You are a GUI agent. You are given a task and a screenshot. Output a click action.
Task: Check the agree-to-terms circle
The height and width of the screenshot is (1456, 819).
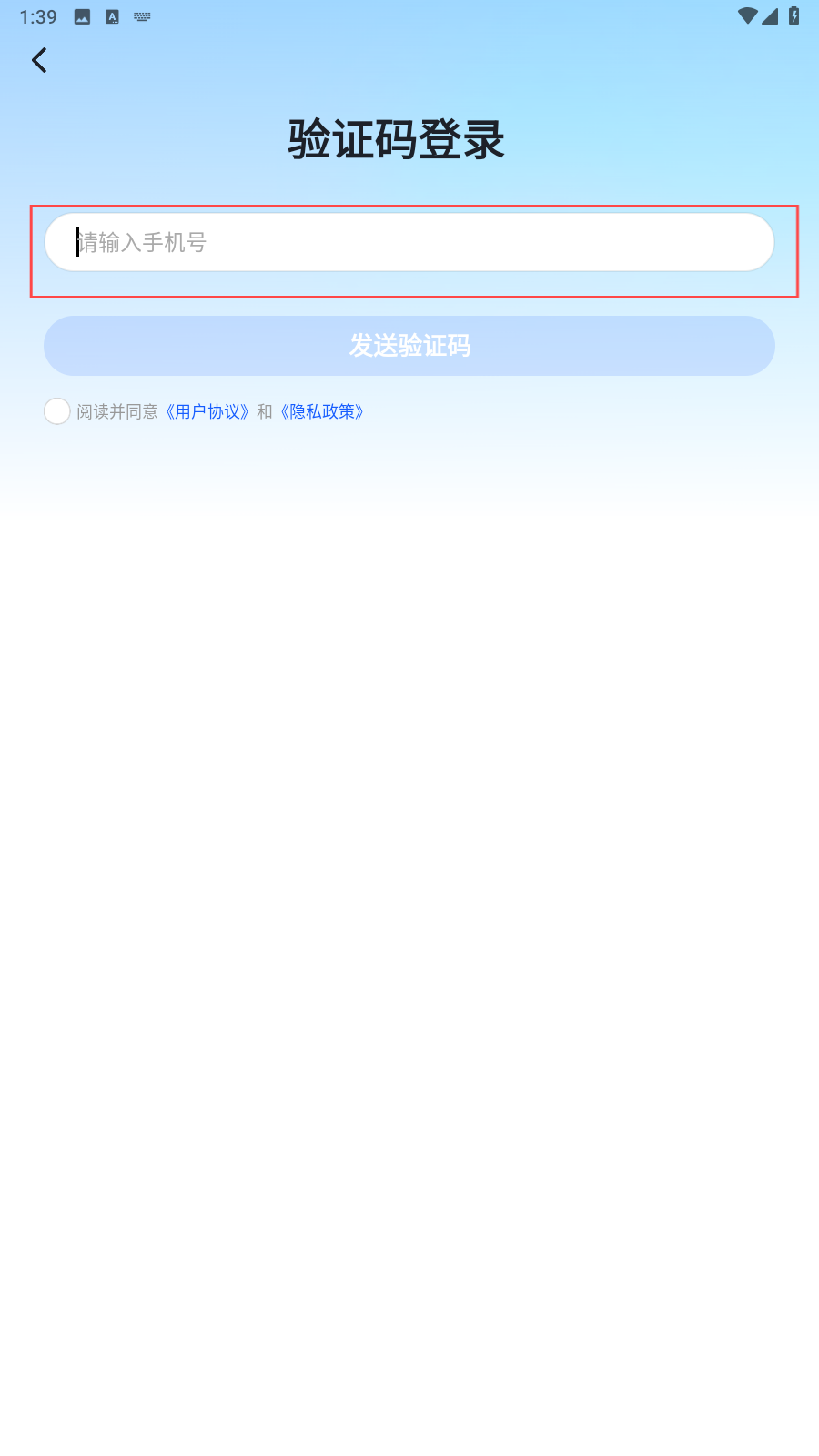(x=57, y=411)
